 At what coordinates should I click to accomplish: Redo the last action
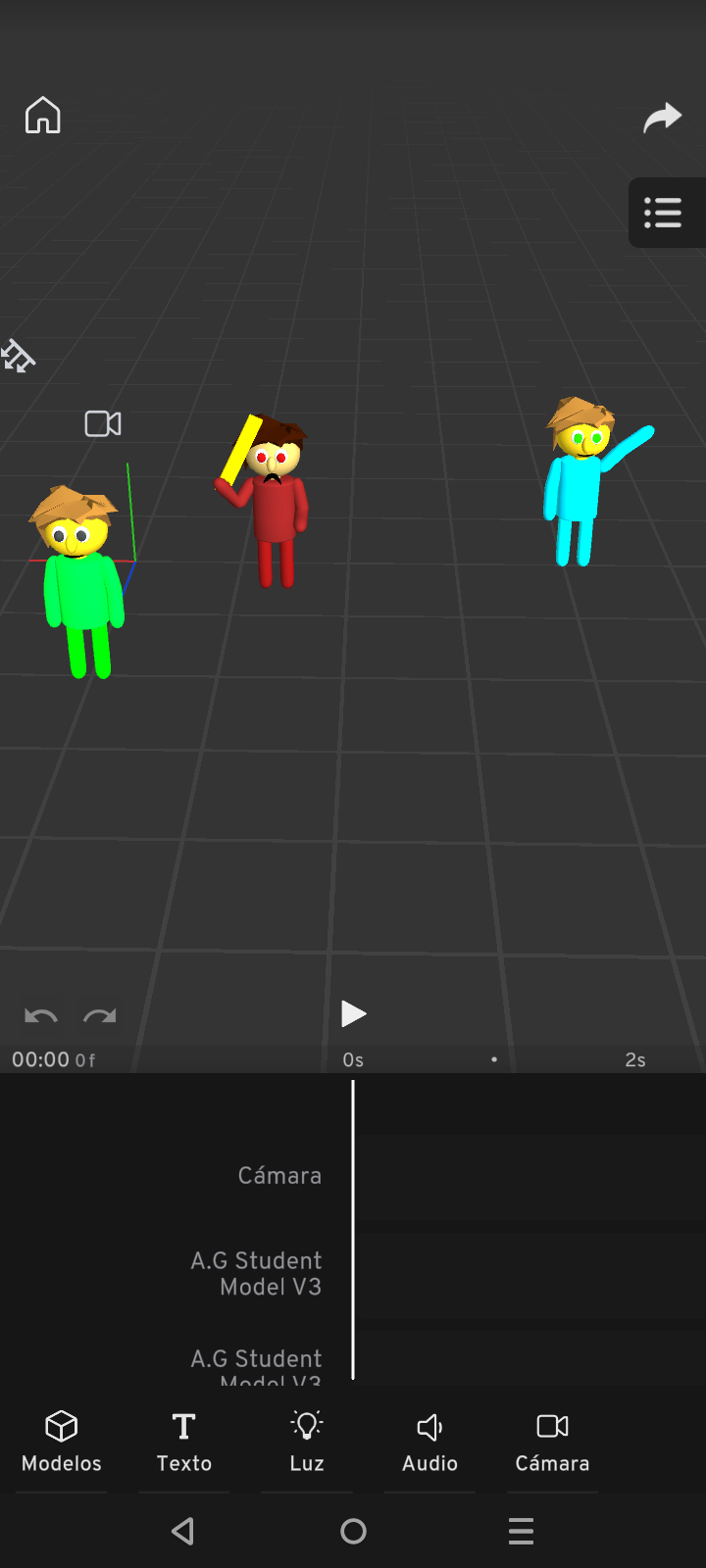(99, 1016)
